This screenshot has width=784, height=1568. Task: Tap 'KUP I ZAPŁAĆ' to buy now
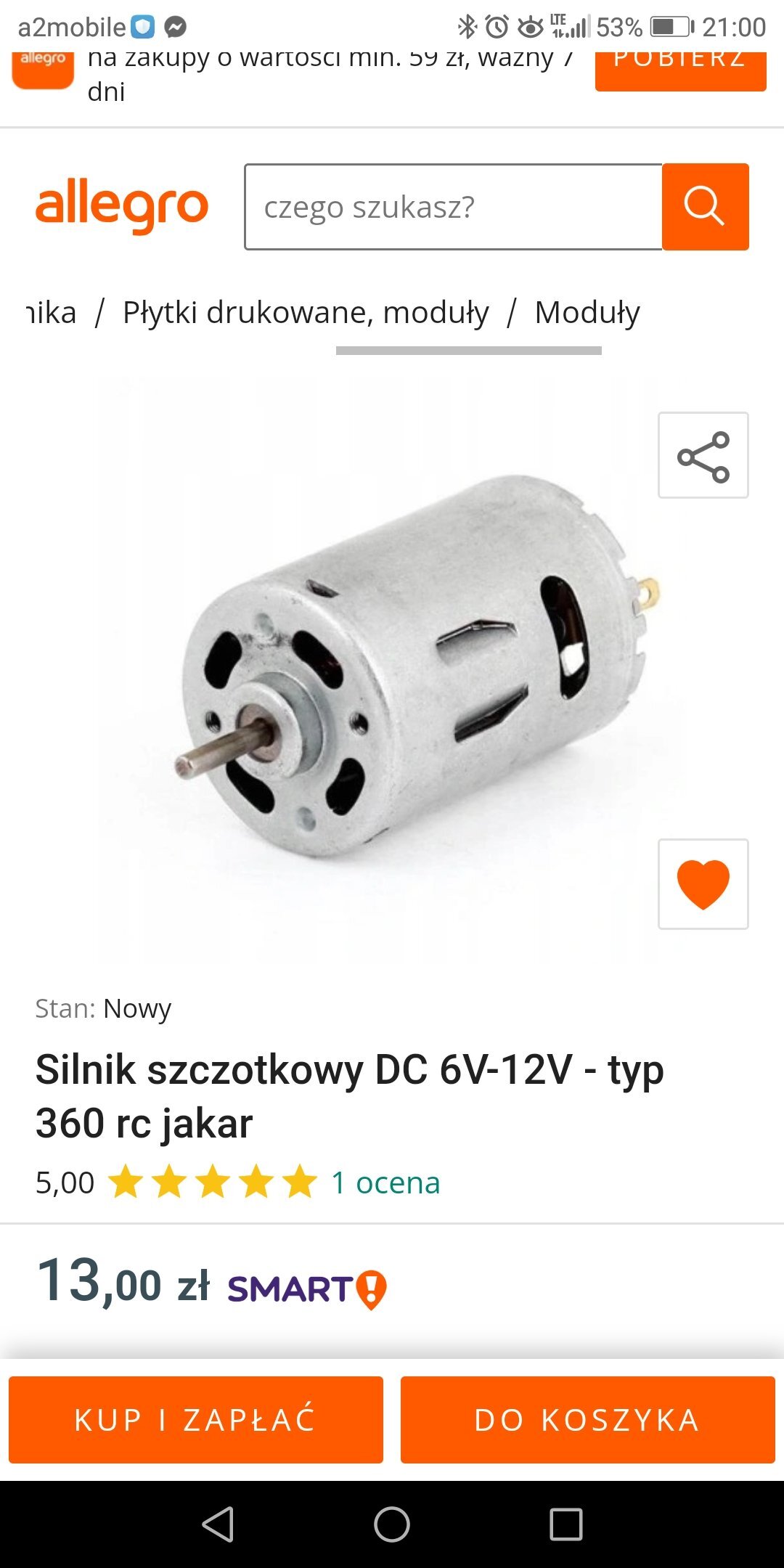tap(196, 1420)
